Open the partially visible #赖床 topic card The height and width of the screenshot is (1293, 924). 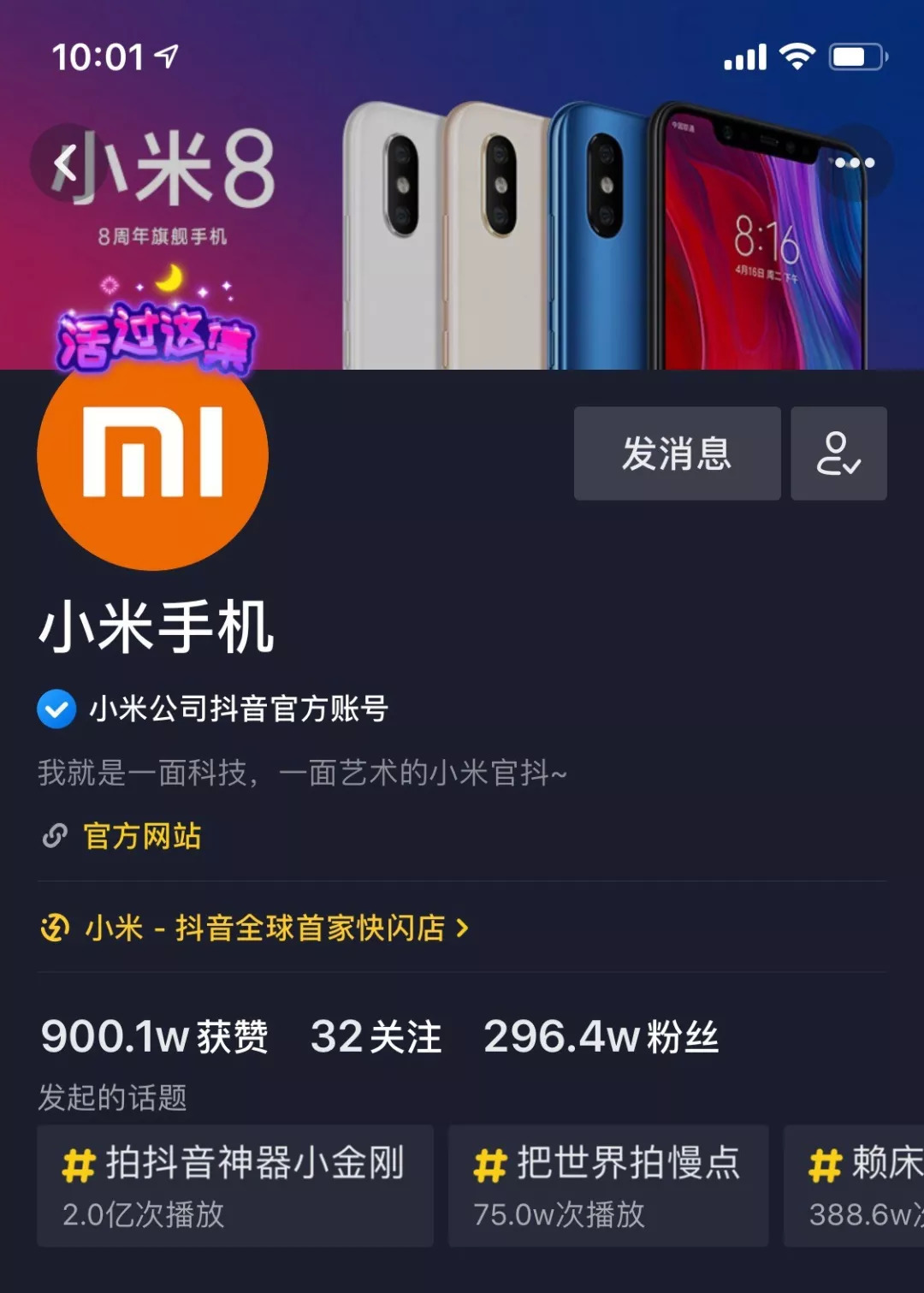click(854, 1185)
